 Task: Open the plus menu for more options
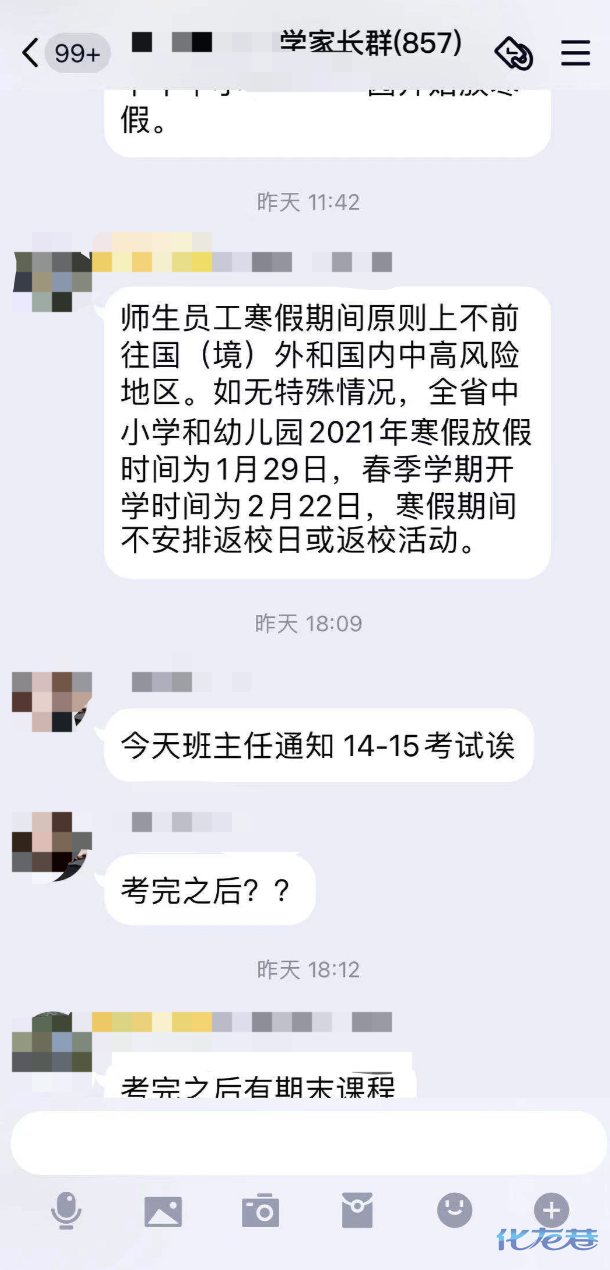click(551, 1210)
